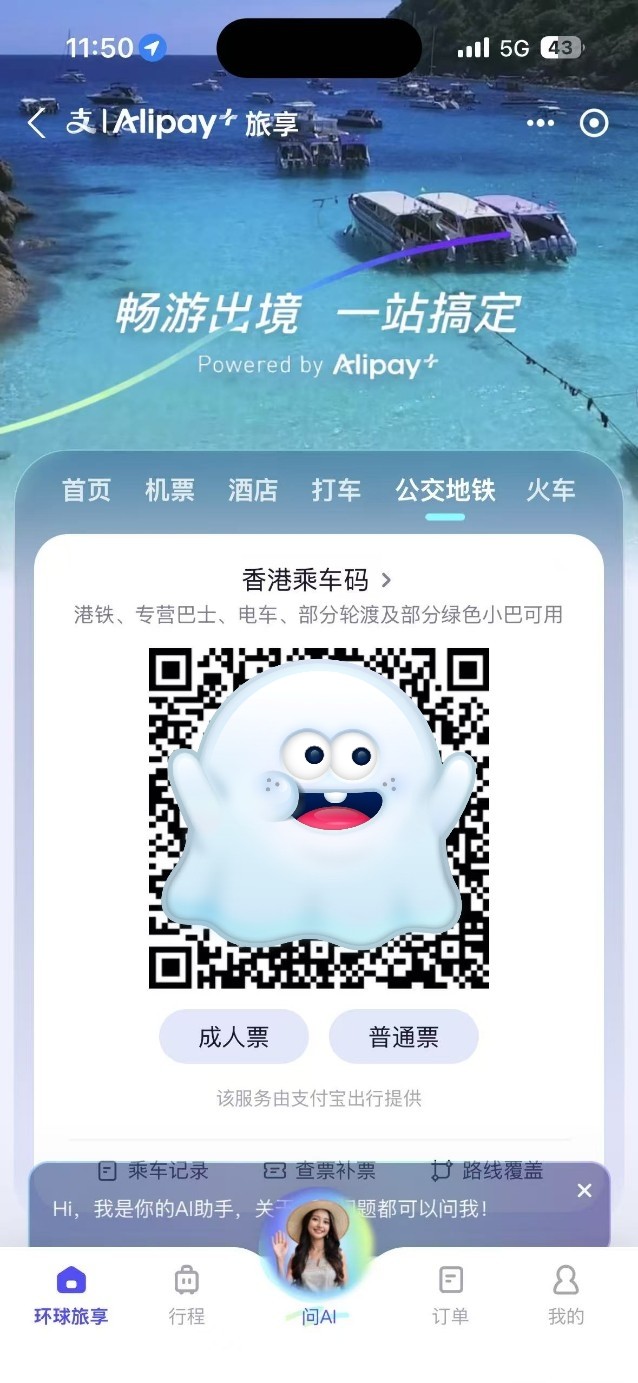The width and height of the screenshot is (638, 1383).
Task: Open 乘车记录 ride history
Action: pos(153,1170)
